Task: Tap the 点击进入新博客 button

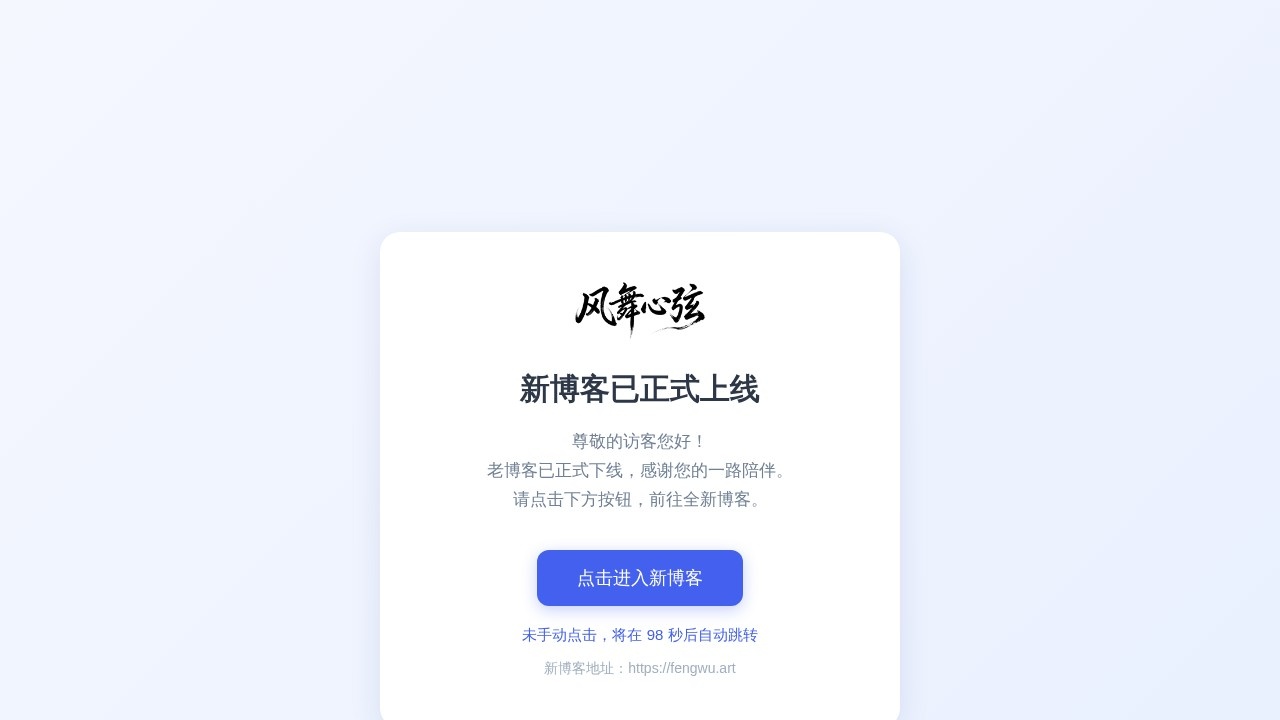Action: [x=639, y=578]
